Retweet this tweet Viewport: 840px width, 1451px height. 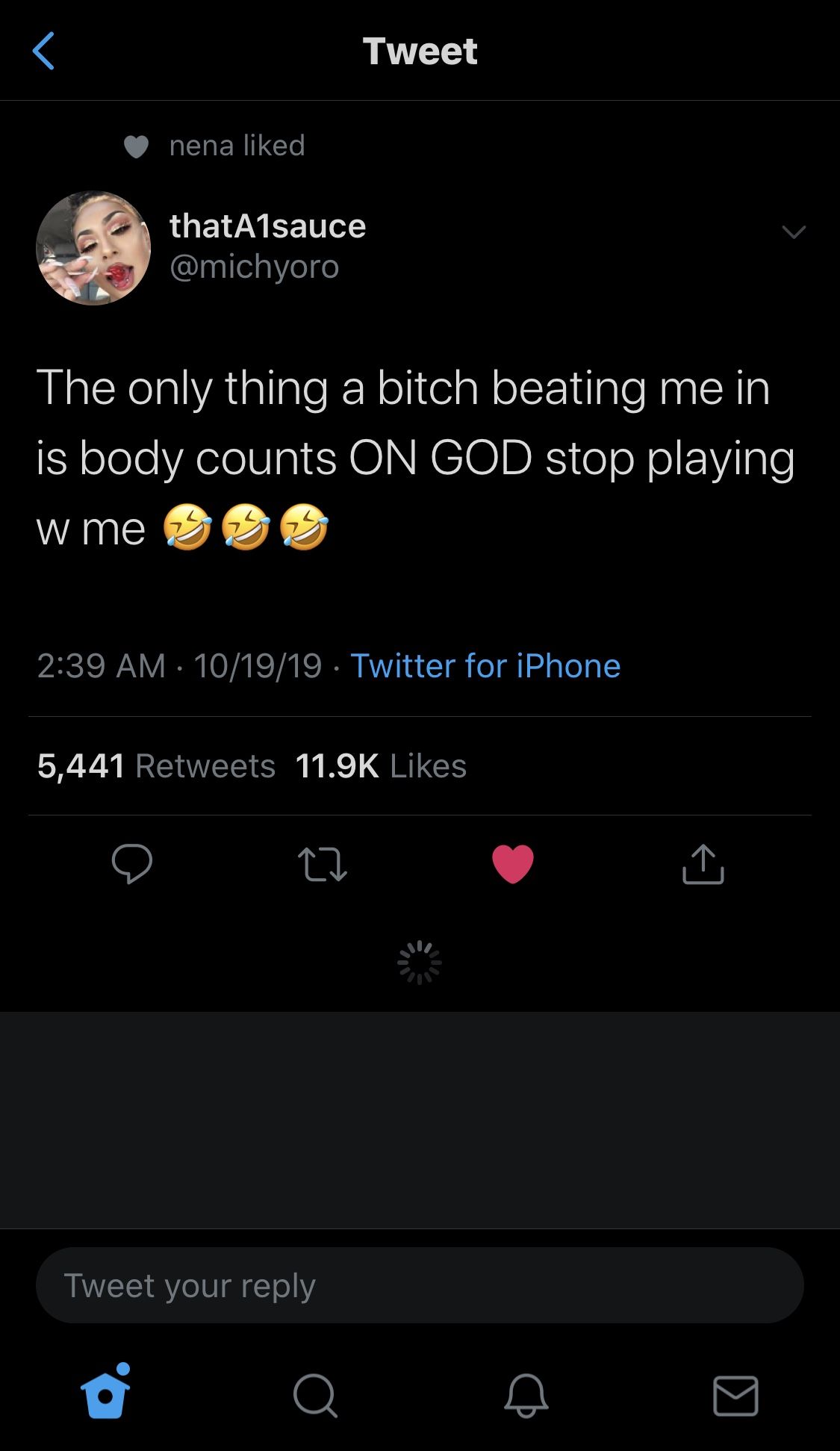tap(323, 864)
